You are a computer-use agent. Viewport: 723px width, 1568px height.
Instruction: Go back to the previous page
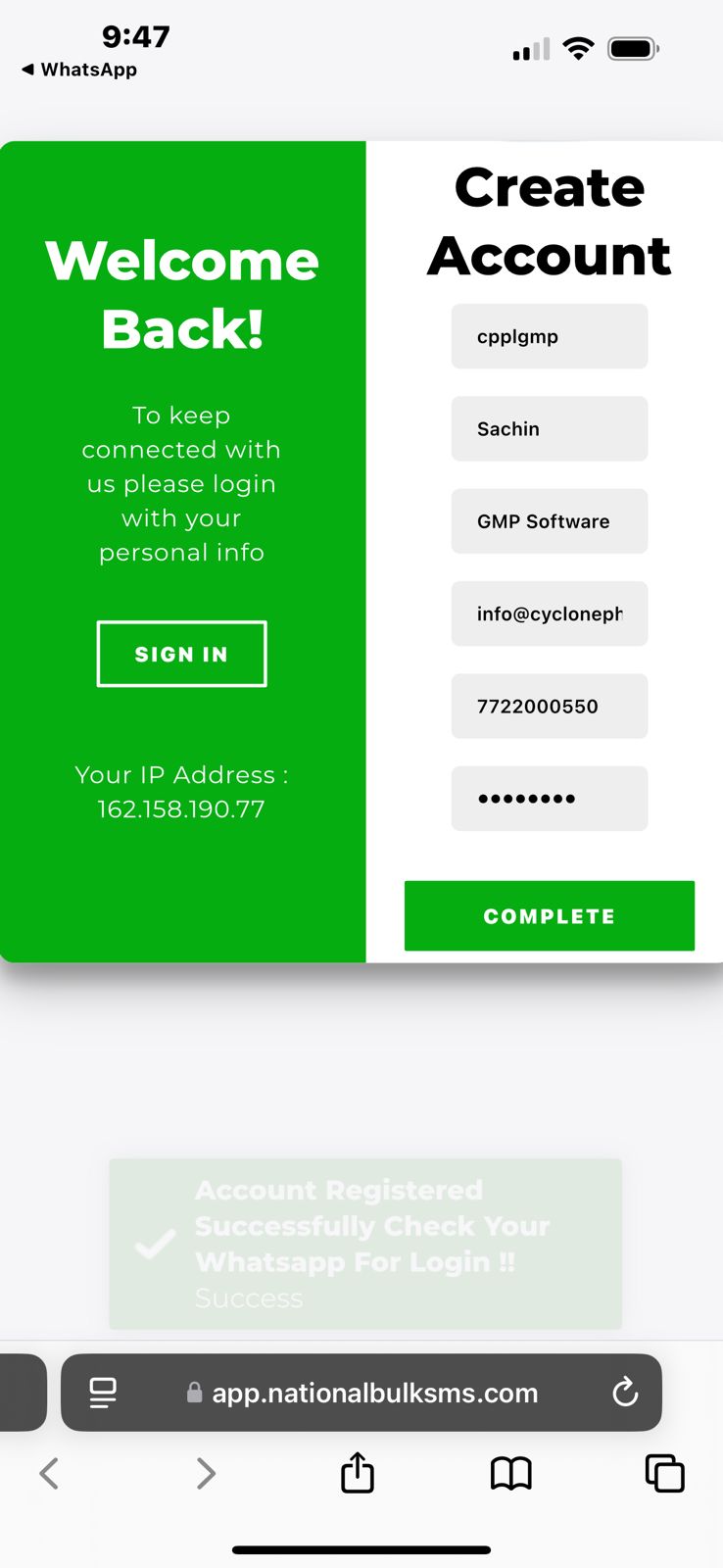(49, 1473)
